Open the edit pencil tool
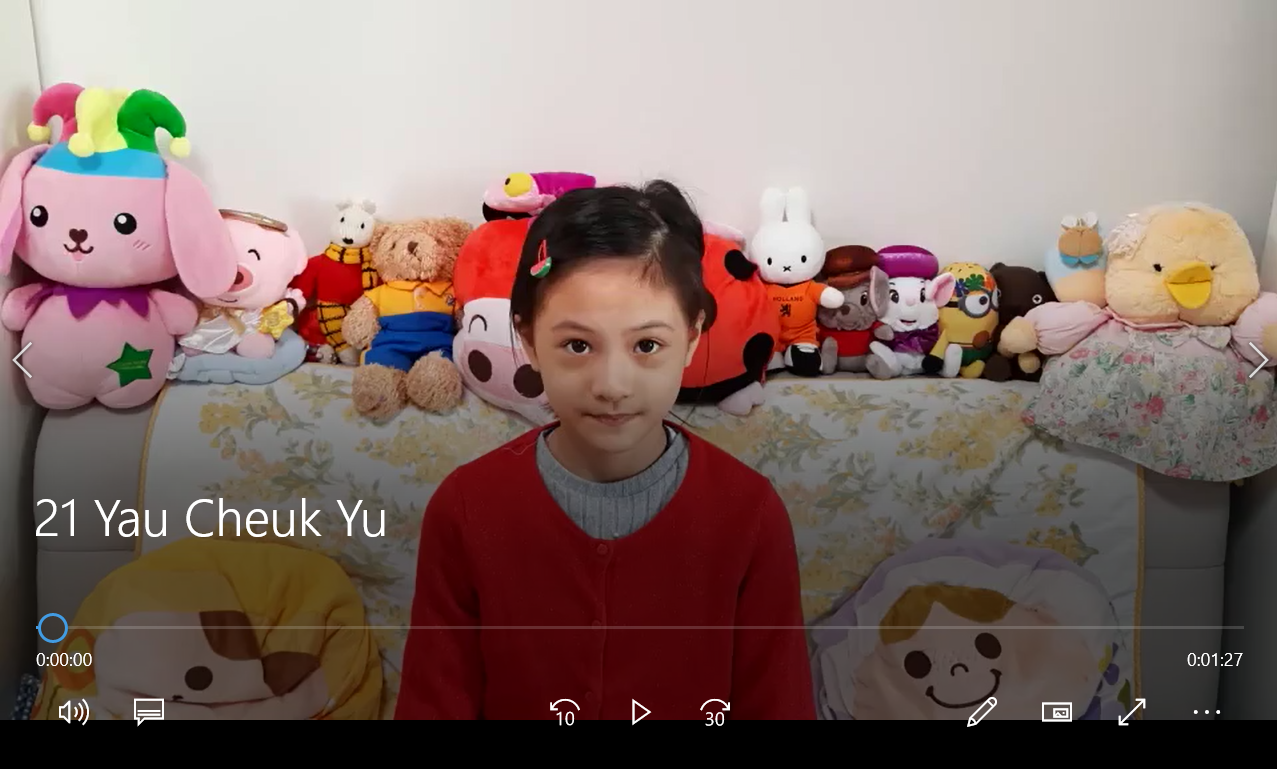 pyautogui.click(x=981, y=712)
